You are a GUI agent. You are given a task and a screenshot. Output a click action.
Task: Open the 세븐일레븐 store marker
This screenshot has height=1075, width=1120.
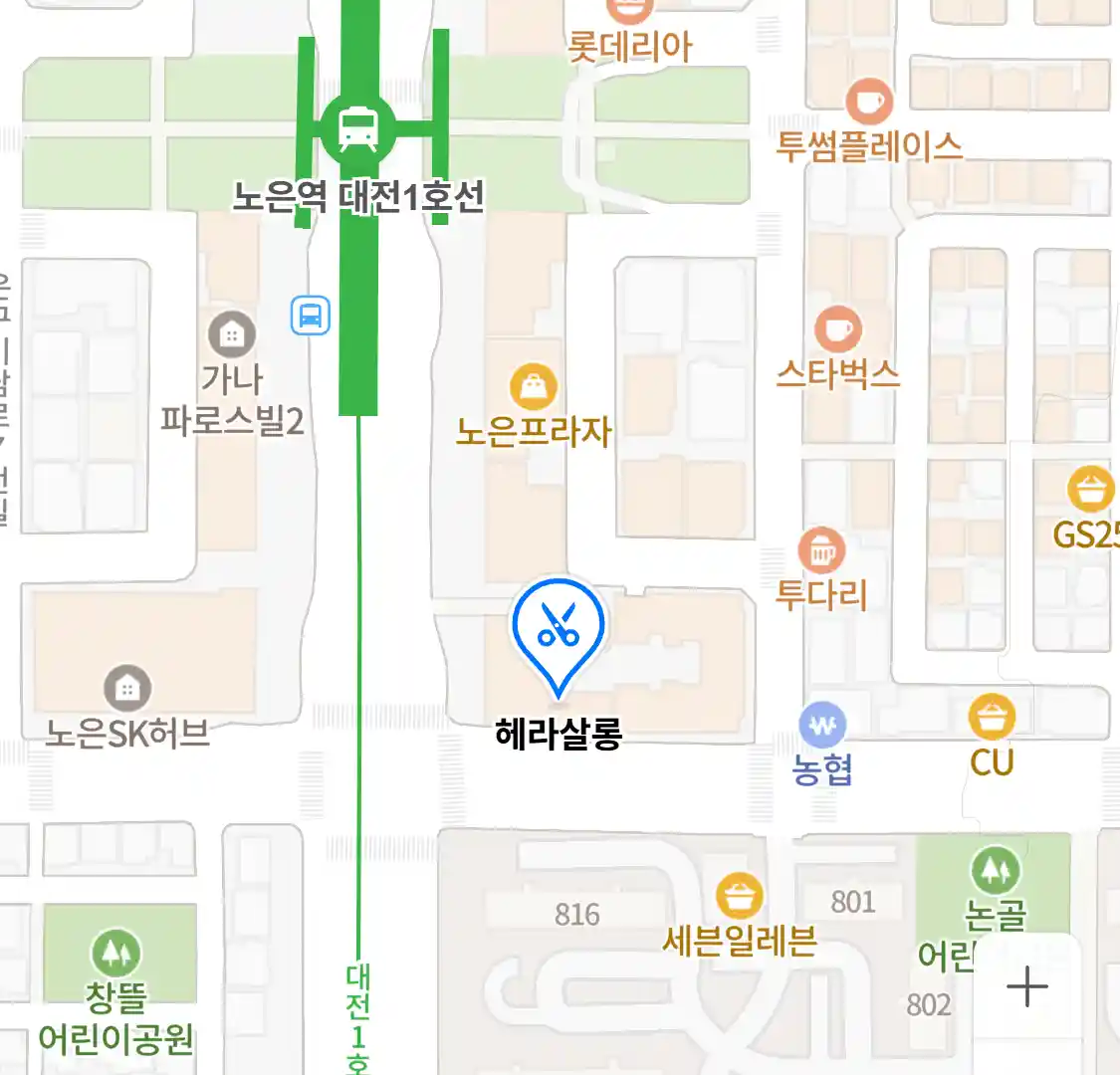[739, 896]
